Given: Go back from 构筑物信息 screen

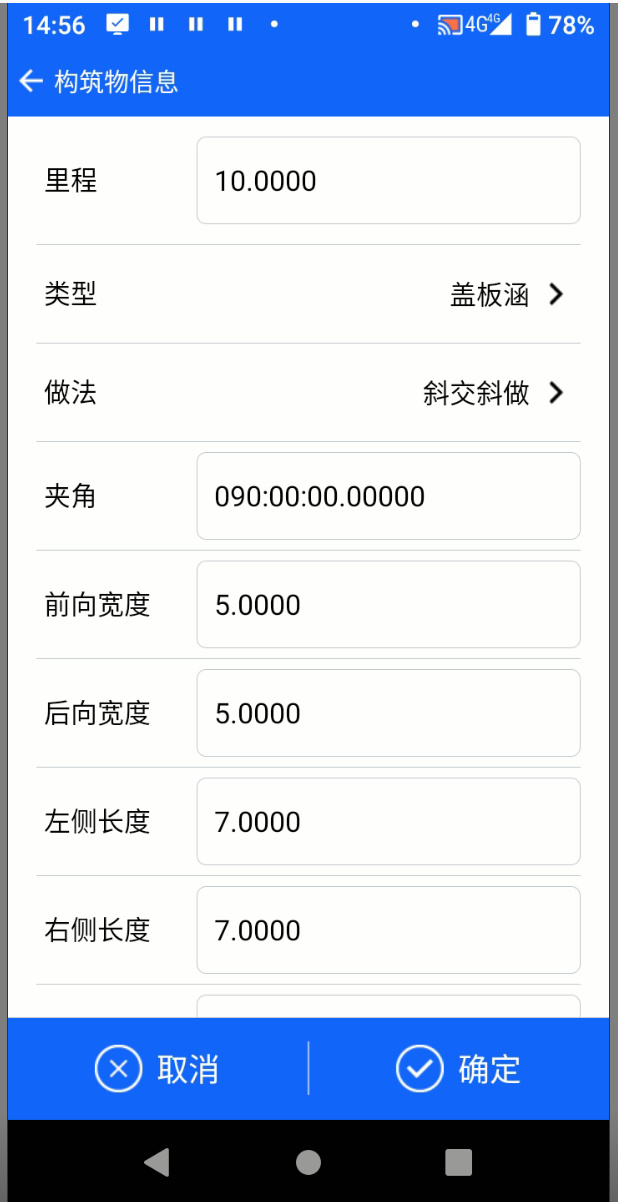Looking at the screenshot, I should tap(32, 81).
